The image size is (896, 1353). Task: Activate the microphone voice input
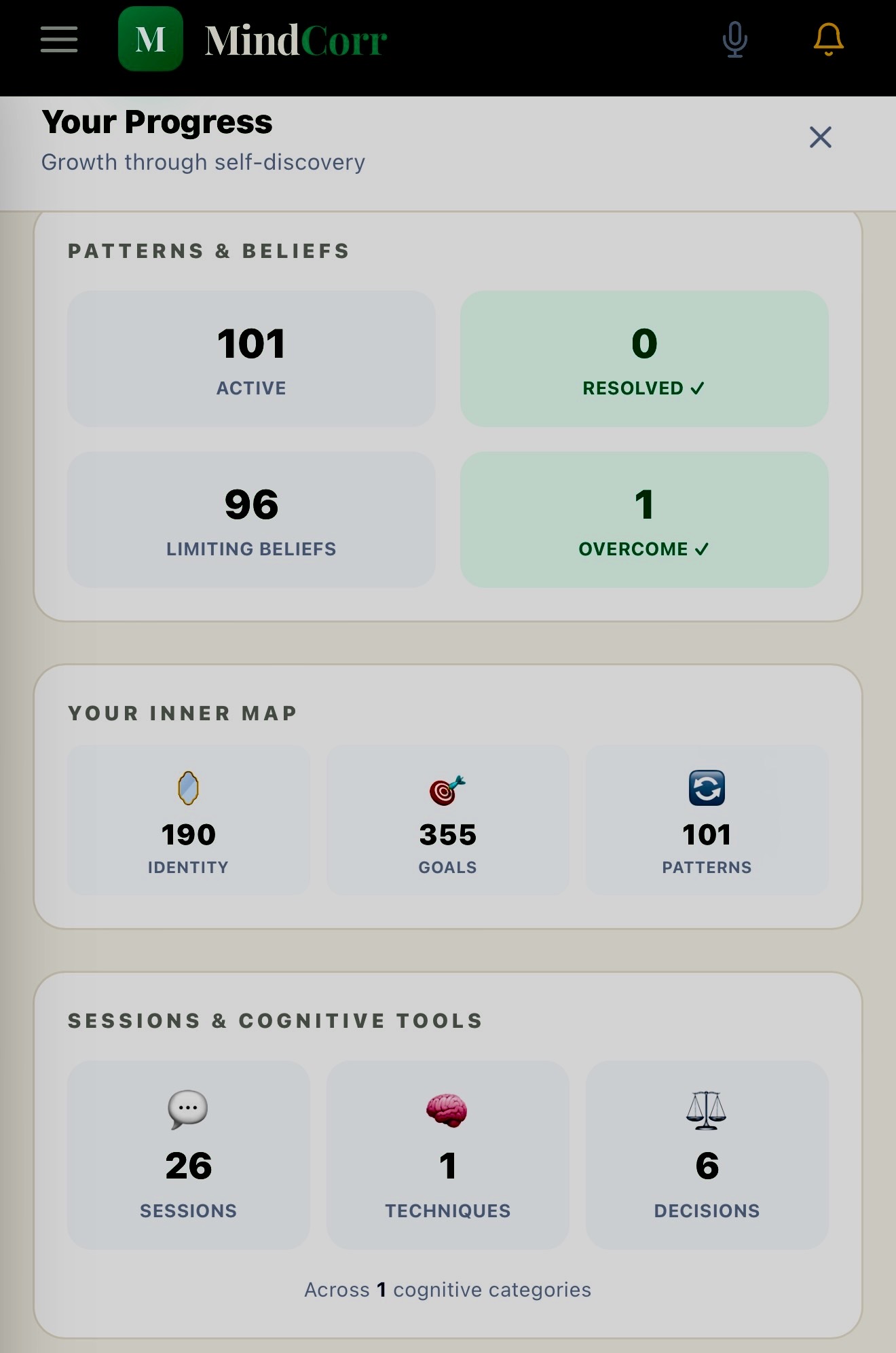click(x=734, y=39)
